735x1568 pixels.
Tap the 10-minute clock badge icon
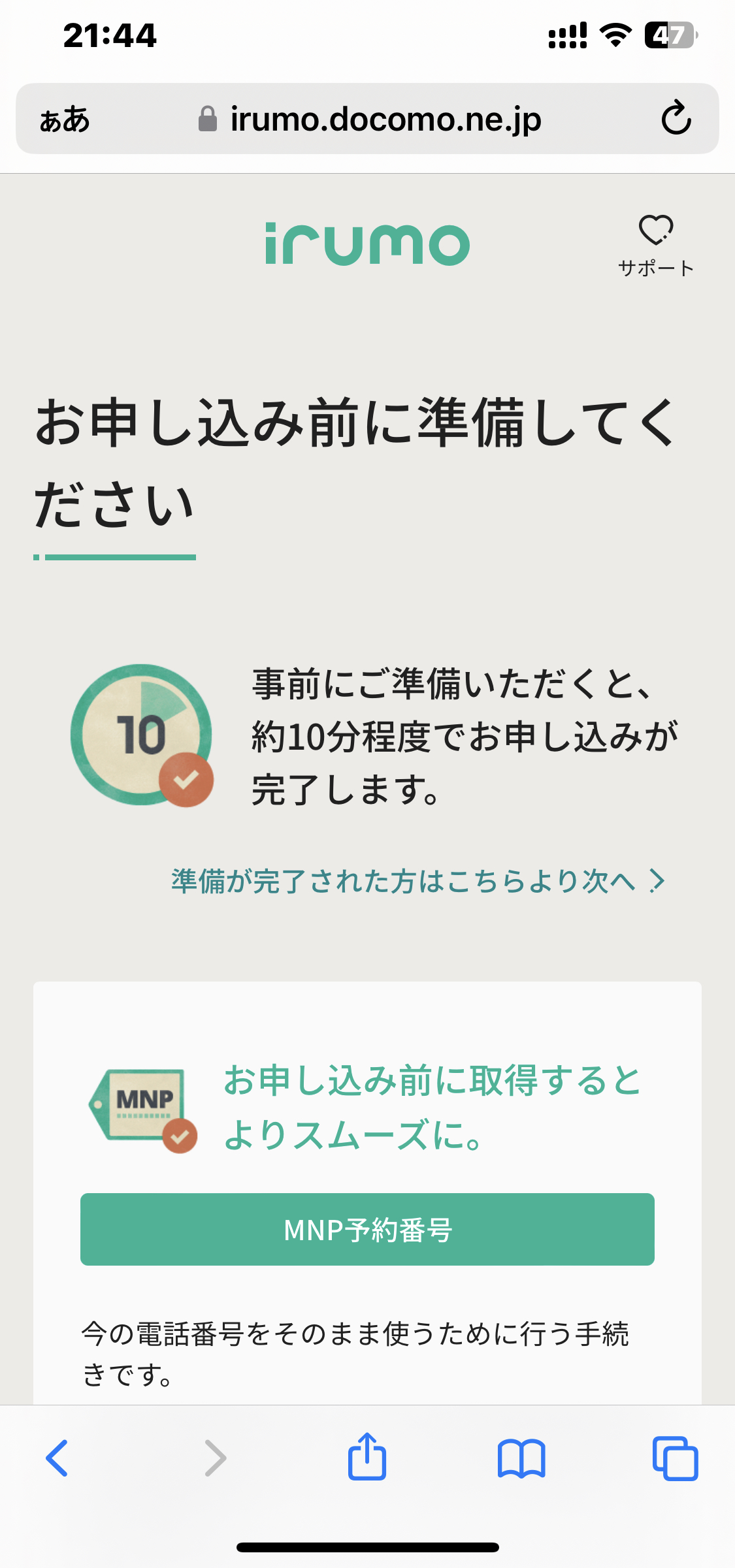(x=141, y=735)
